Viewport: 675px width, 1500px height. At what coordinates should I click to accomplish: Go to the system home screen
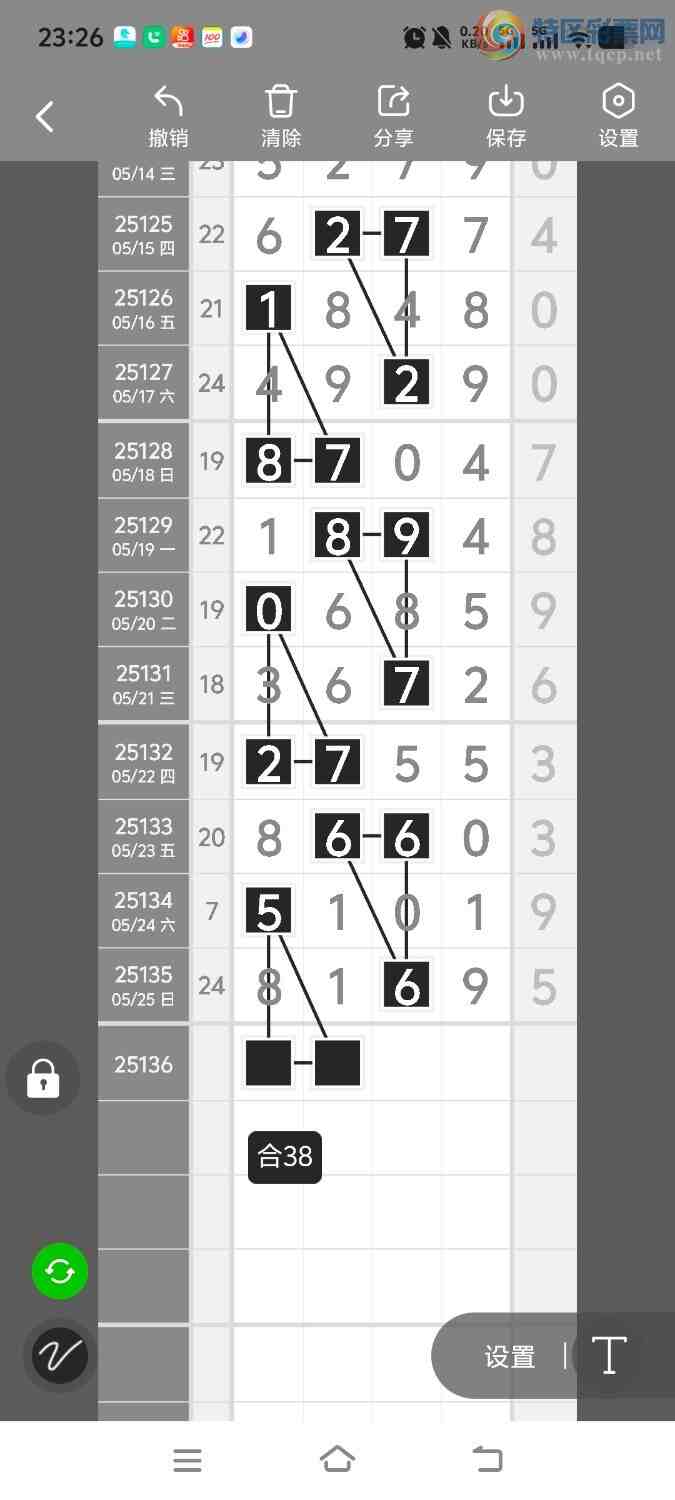pos(337,1460)
